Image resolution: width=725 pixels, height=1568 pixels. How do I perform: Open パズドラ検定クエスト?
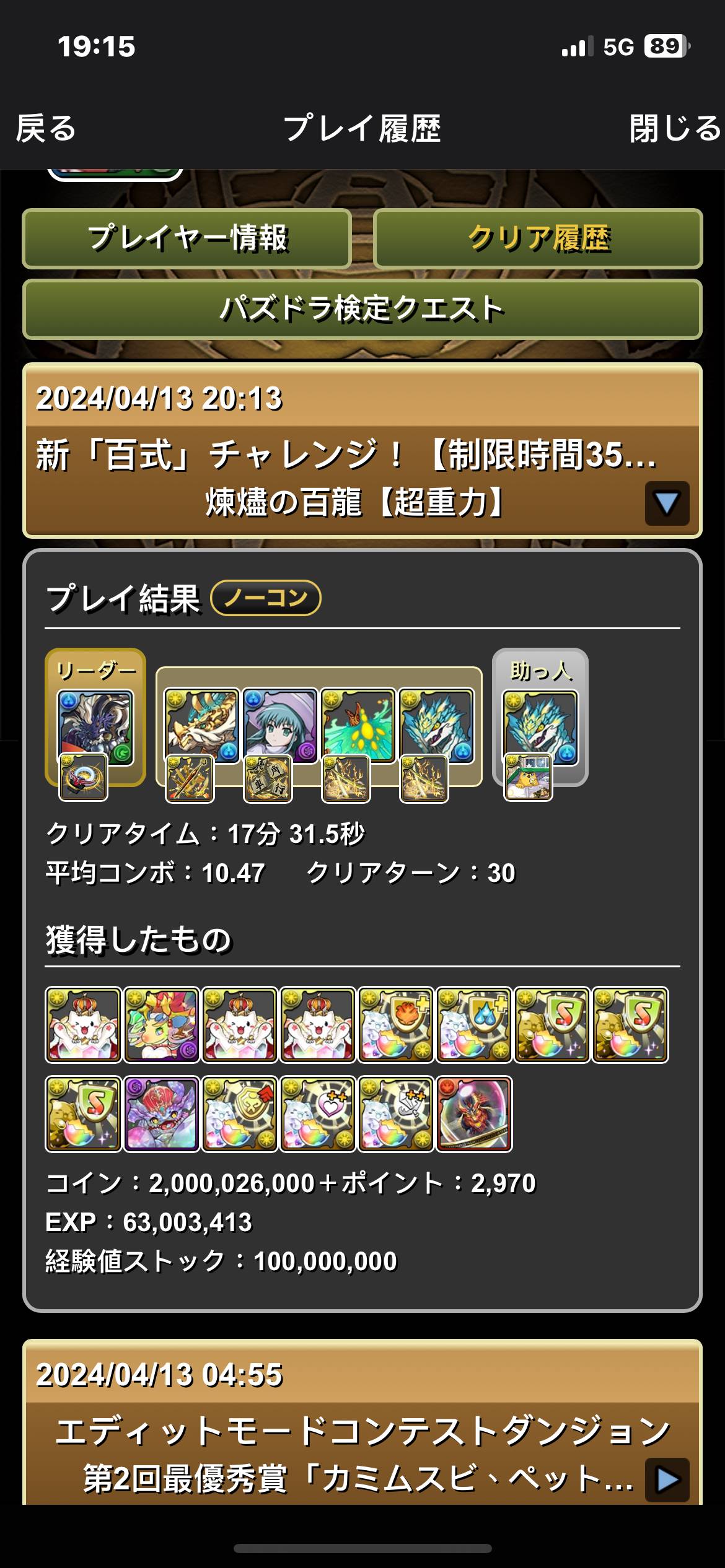(362, 309)
